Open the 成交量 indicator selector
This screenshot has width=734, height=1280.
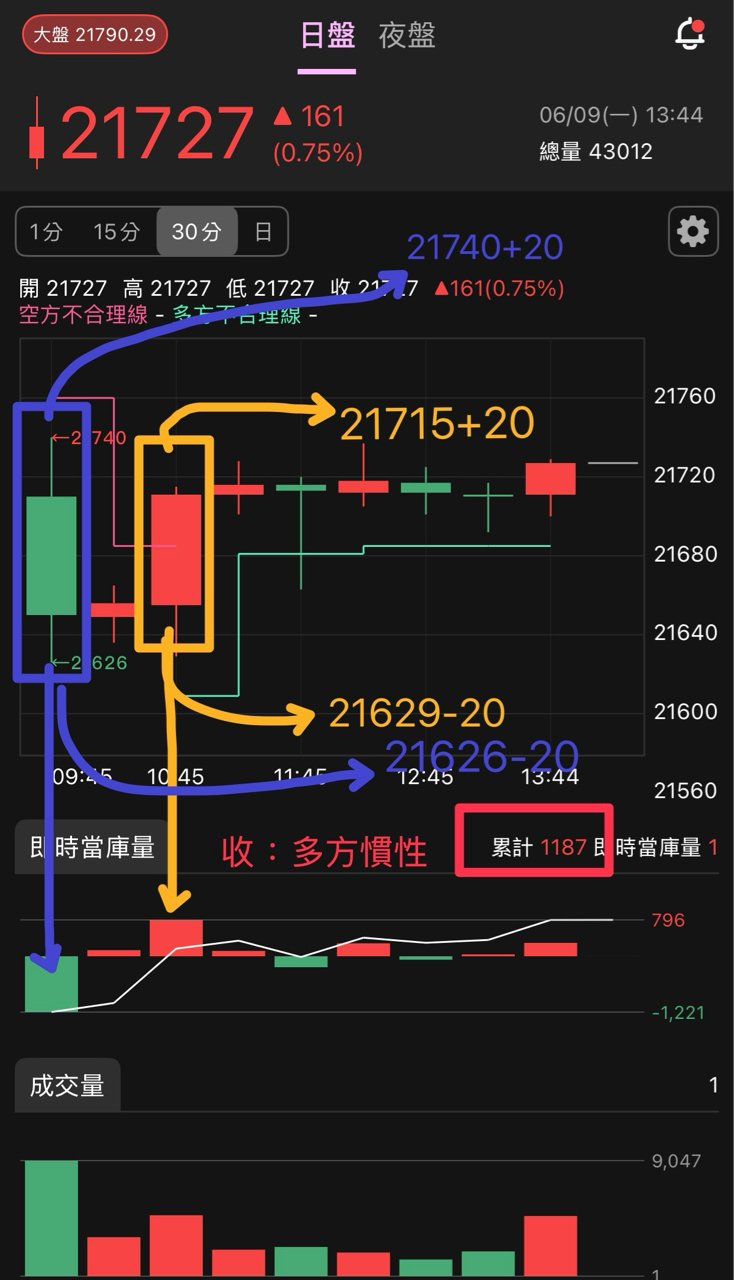(x=67, y=1086)
